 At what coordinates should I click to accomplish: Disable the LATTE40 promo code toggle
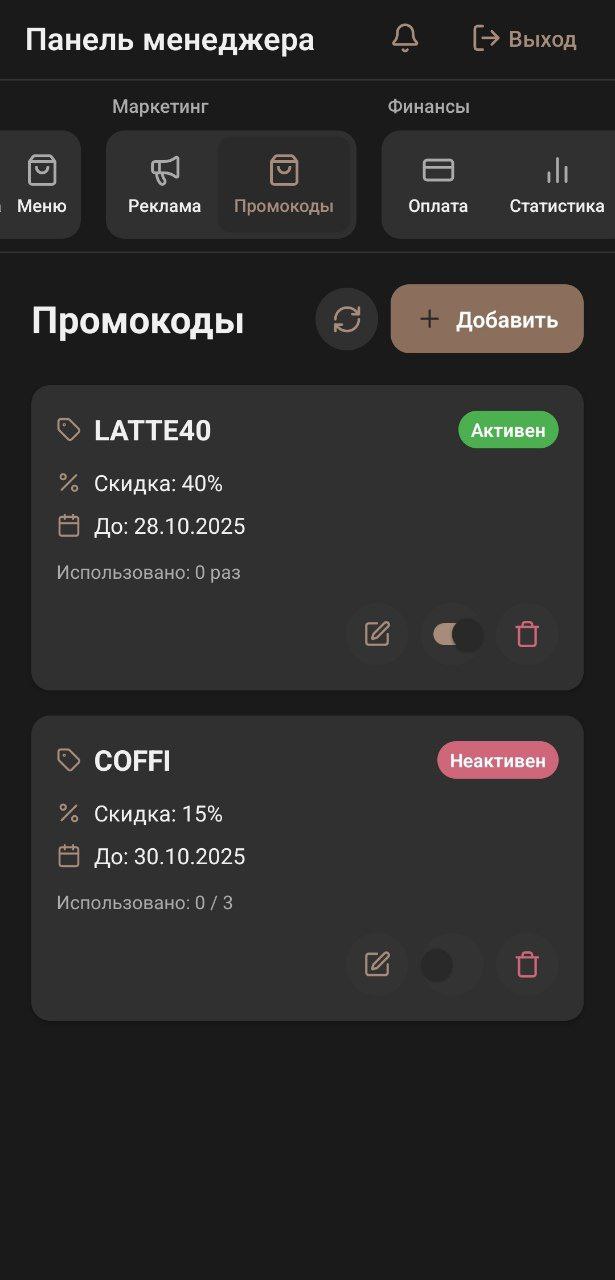[x=453, y=634]
